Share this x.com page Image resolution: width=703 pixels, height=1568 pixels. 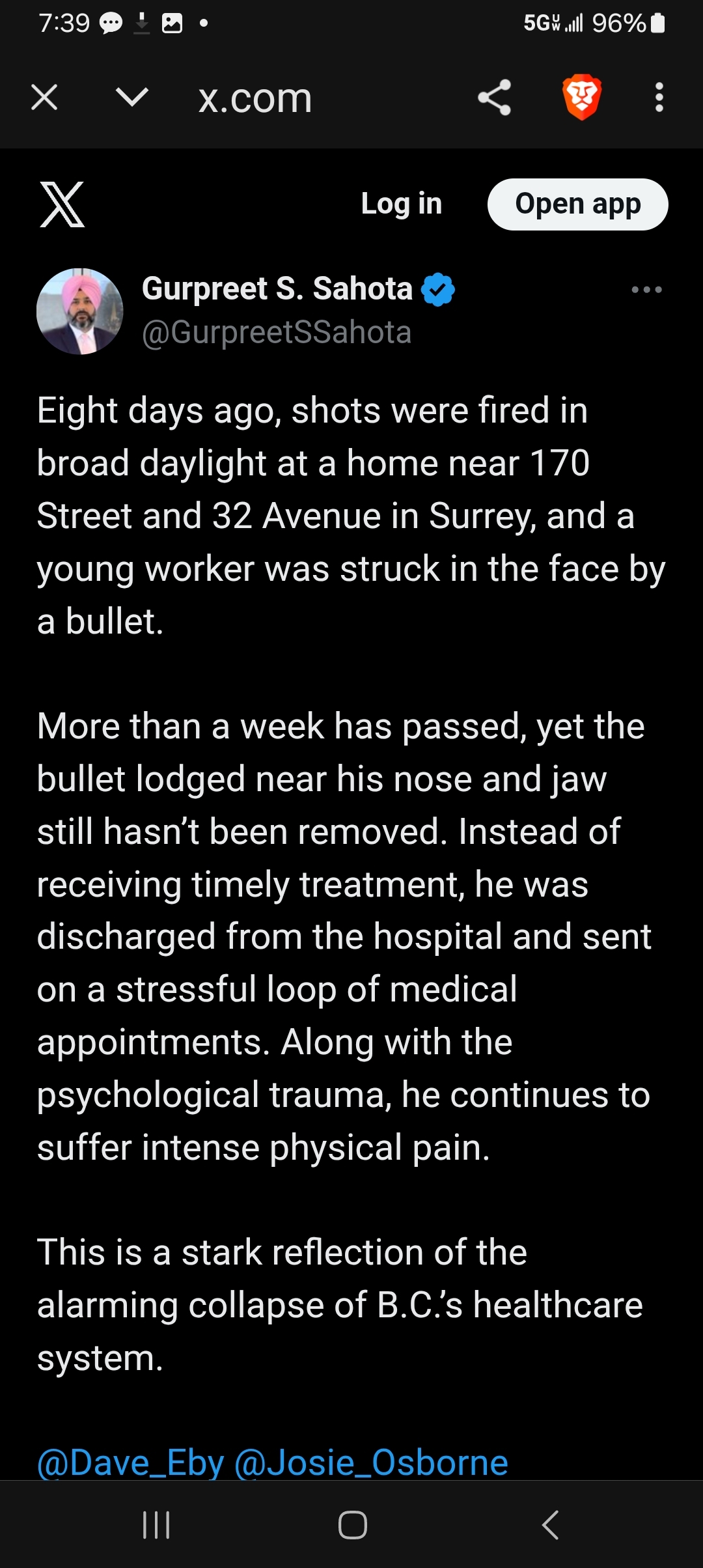pyautogui.click(x=494, y=98)
